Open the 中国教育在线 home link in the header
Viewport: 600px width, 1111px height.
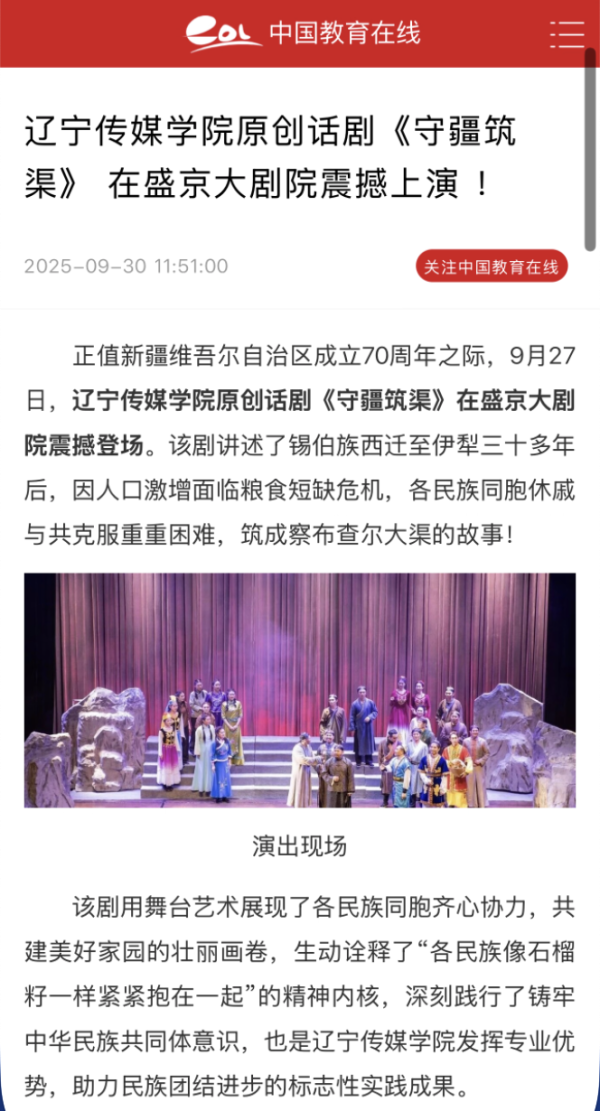pos(302,33)
